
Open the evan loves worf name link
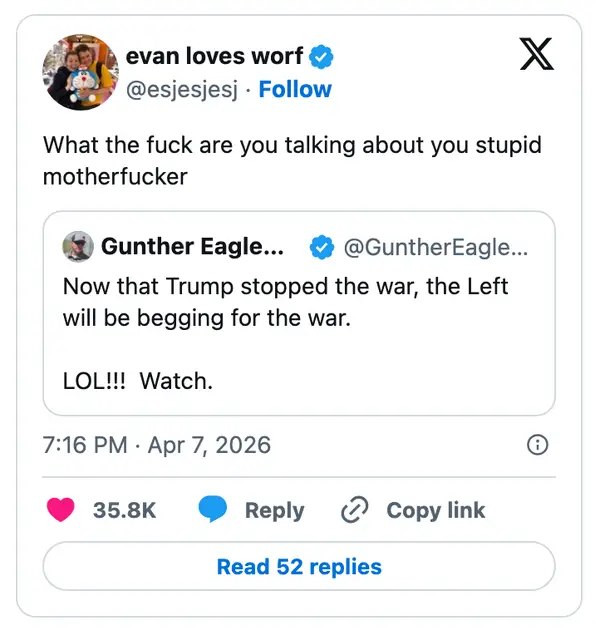214,58
